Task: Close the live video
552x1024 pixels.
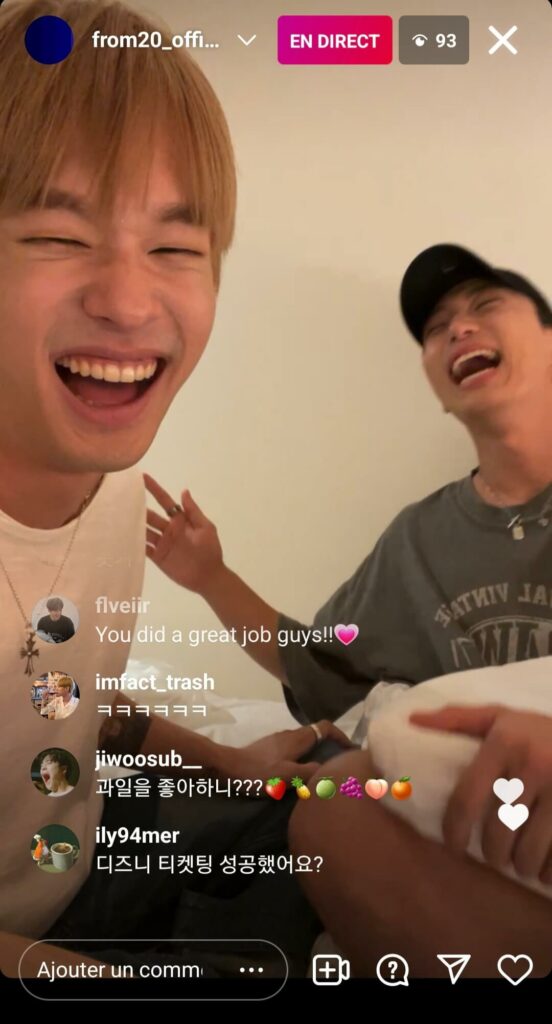Action: click(502, 40)
